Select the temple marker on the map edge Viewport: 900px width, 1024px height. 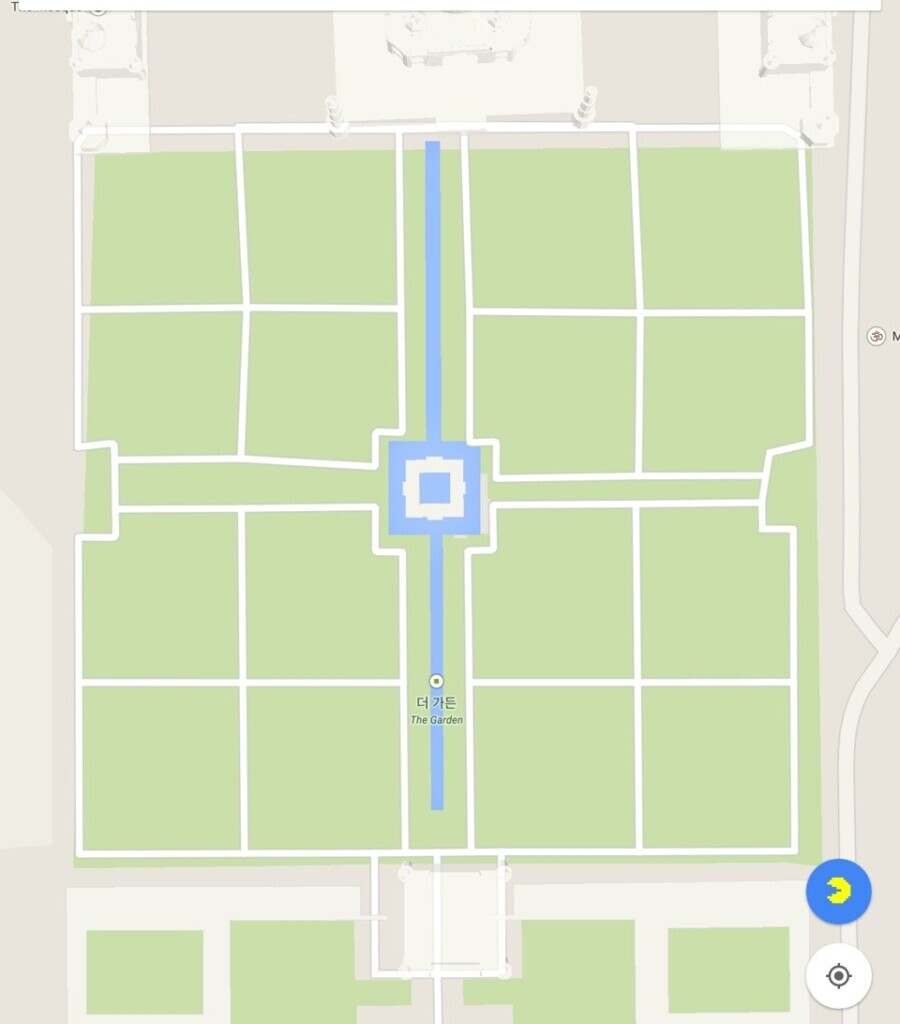click(876, 336)
